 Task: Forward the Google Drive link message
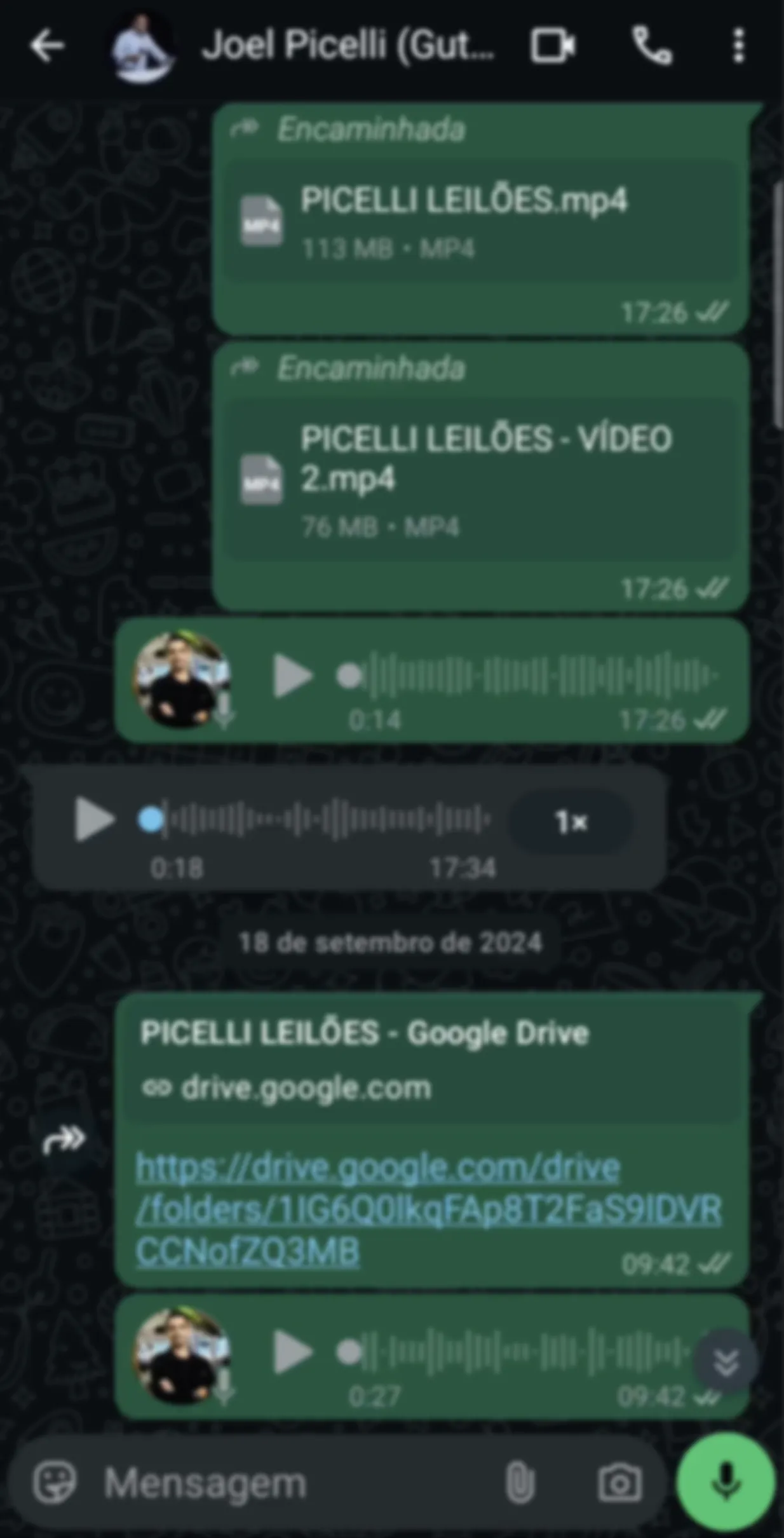(x=64, y=1140)
